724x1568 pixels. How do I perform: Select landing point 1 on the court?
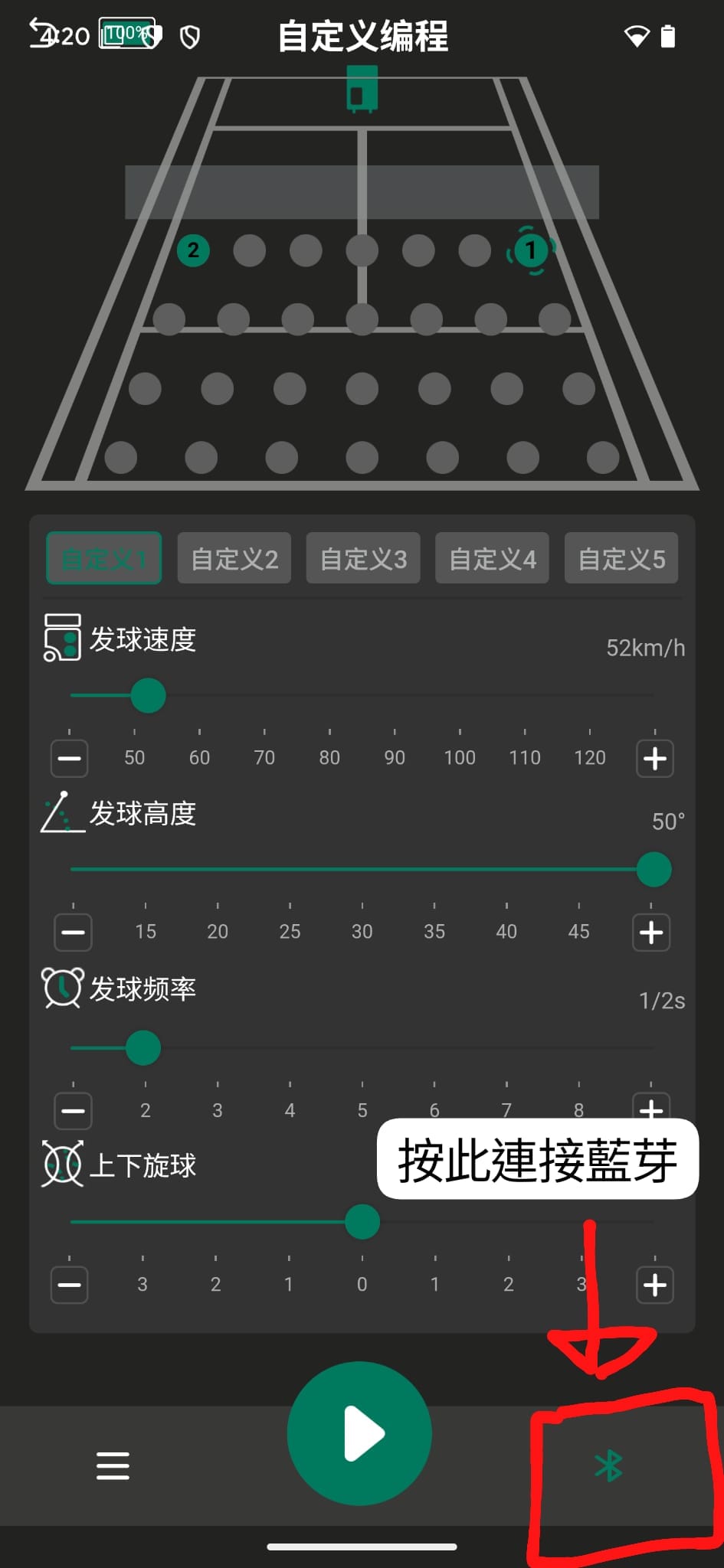click(x=530, y=250)
